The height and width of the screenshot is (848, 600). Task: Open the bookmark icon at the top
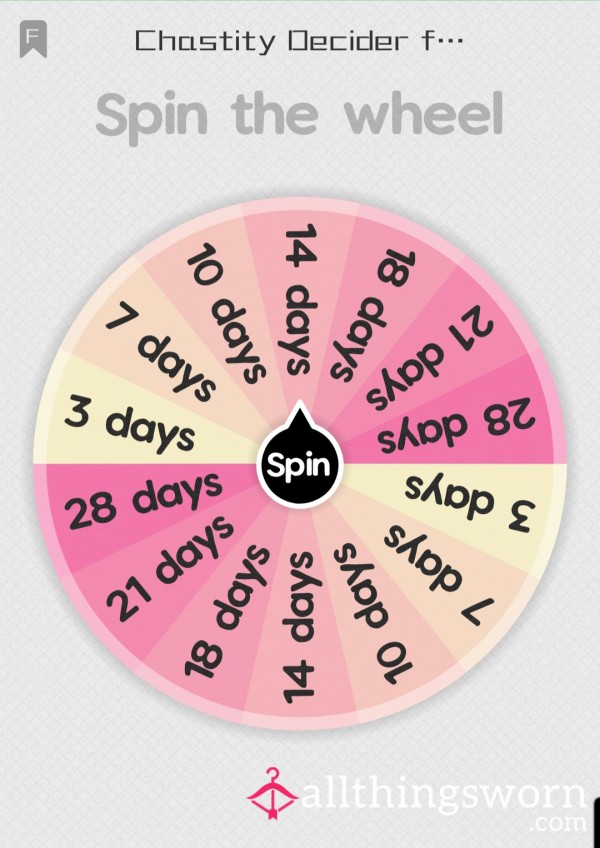[33, 40]
